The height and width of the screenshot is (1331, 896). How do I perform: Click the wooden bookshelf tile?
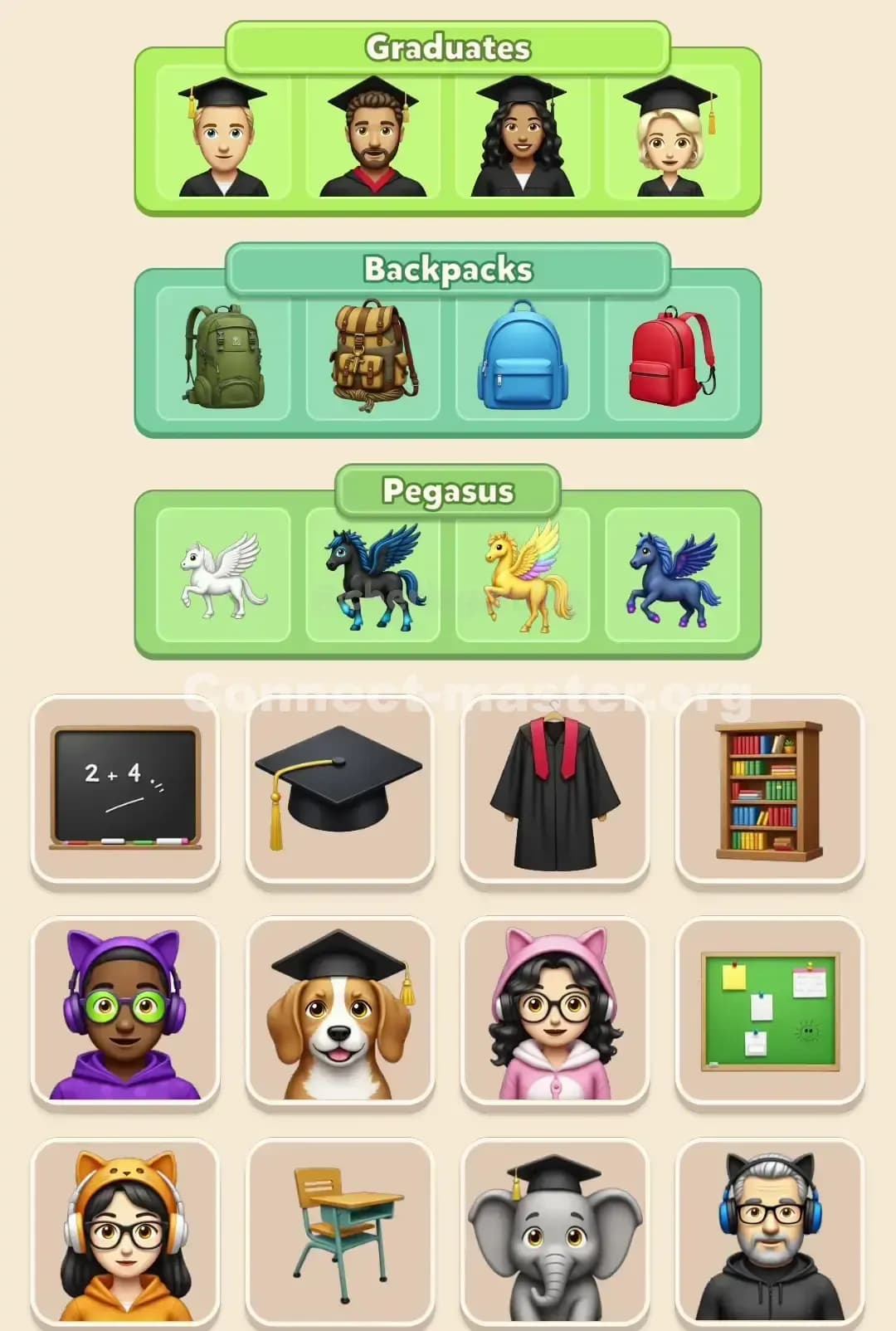pos(768,792)
